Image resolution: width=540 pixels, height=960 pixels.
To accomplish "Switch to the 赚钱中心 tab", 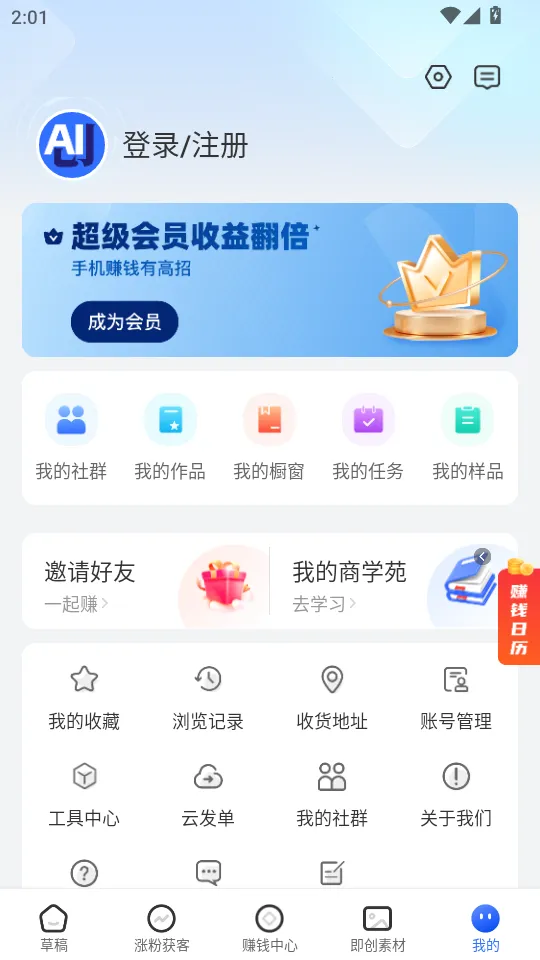I will click(x=269, y=928).
